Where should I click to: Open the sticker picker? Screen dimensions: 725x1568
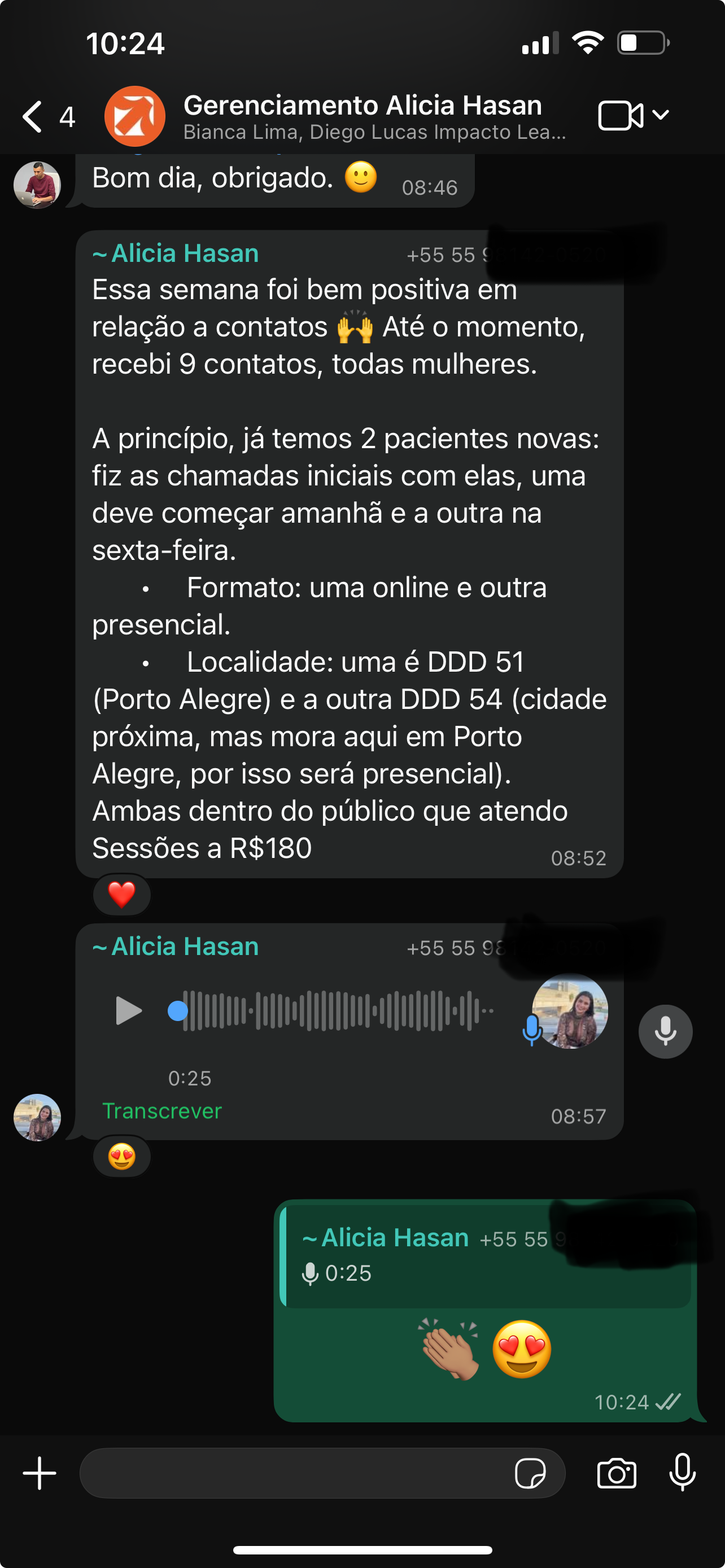click(x=530, y=1474)
